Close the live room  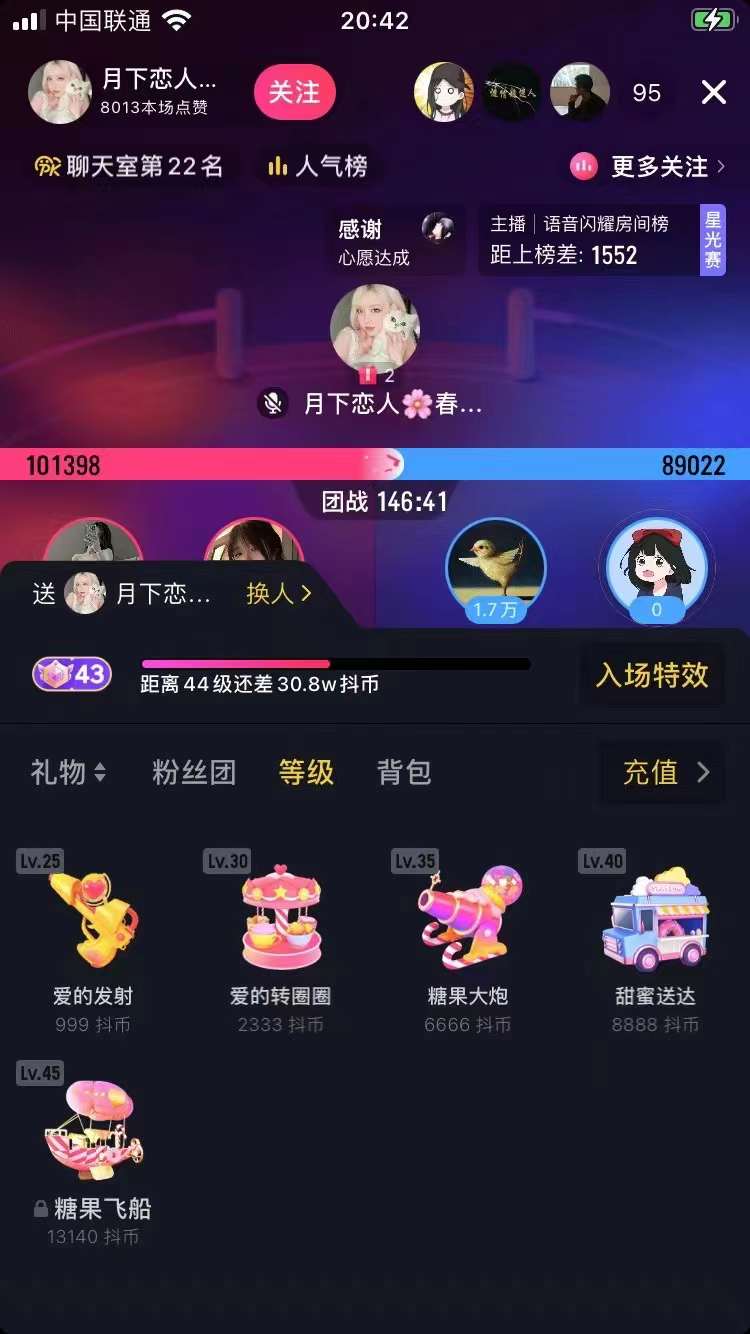click(x=714, y=93)
